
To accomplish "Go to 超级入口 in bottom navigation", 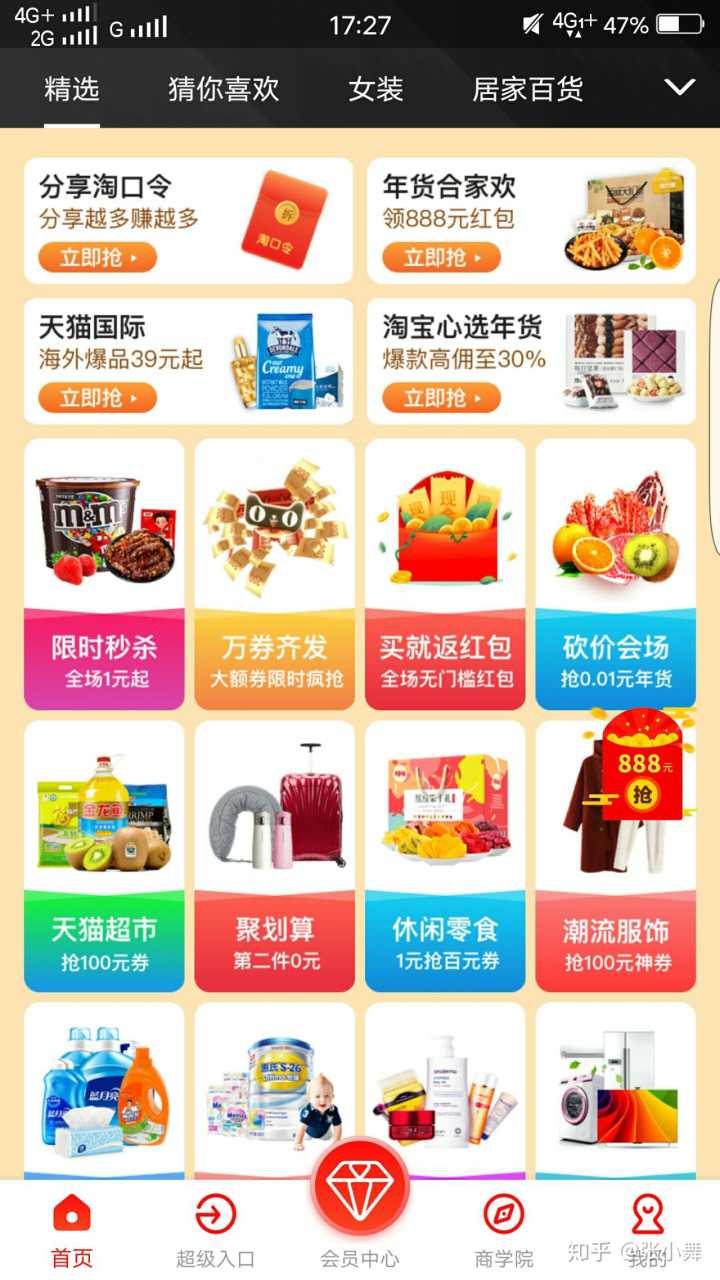I will pyautogui.click(x=215, y=1230).
